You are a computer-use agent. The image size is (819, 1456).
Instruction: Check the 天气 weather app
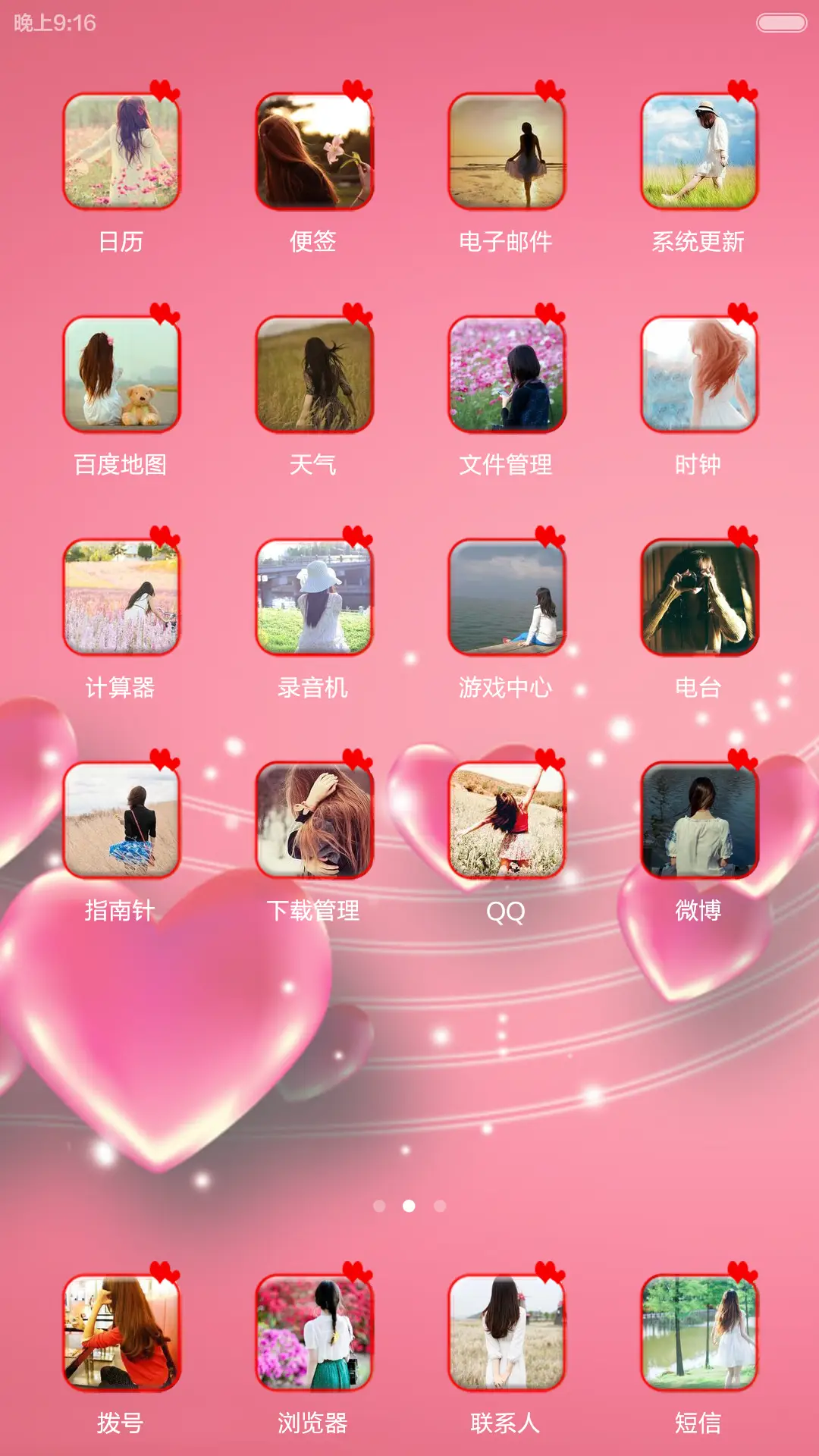click(x=314, y=375)
